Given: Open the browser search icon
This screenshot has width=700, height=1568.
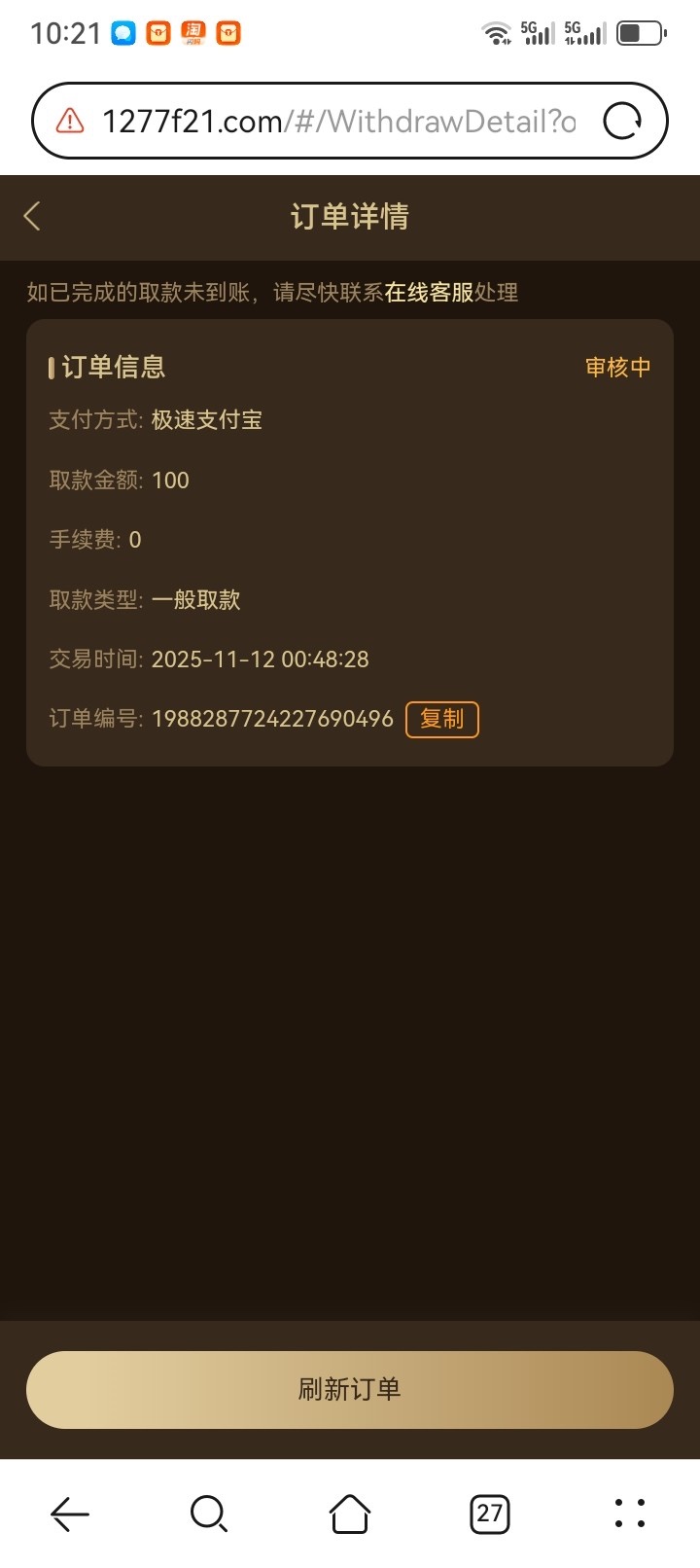Looking at the screenshot, I should pos(208,1514).
